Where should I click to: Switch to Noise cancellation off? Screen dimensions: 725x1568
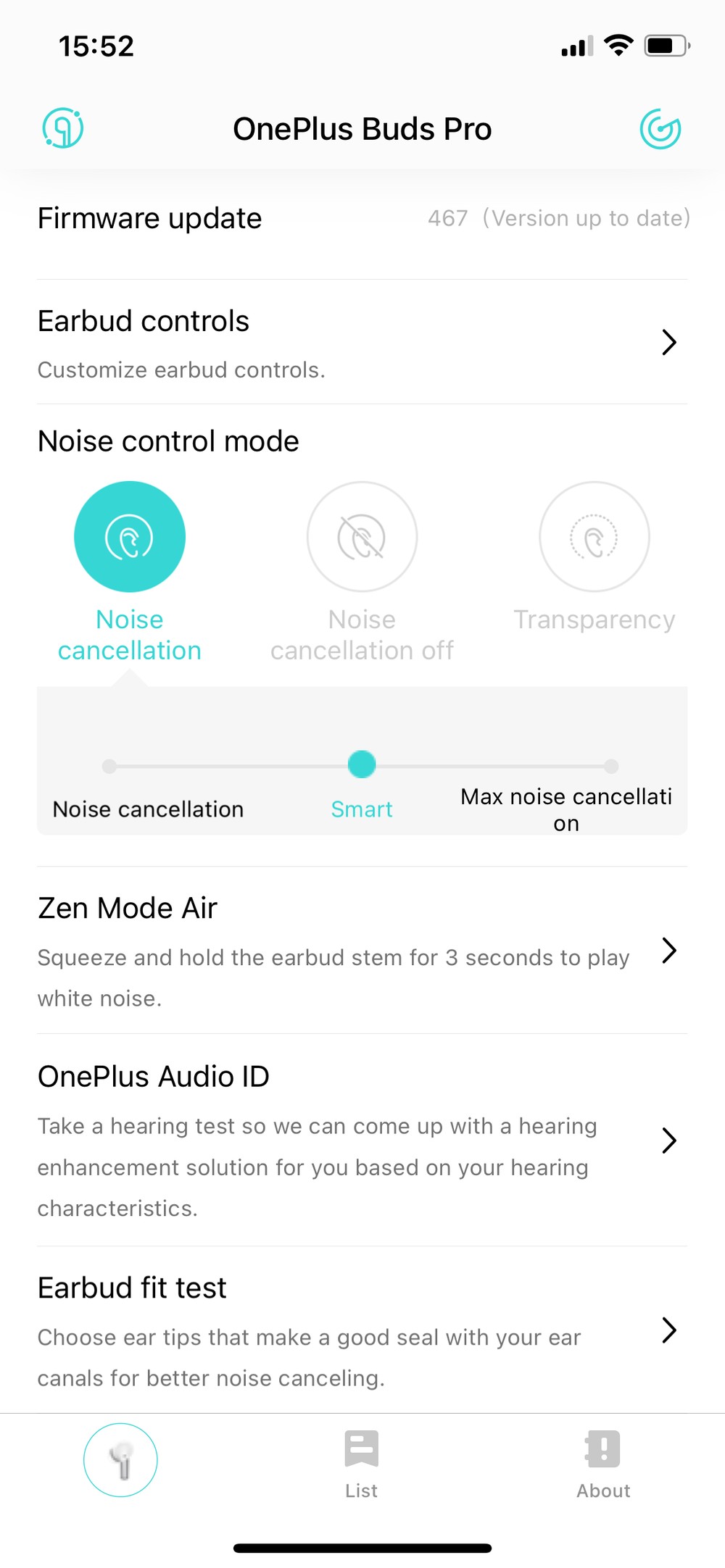pos(362,536)
